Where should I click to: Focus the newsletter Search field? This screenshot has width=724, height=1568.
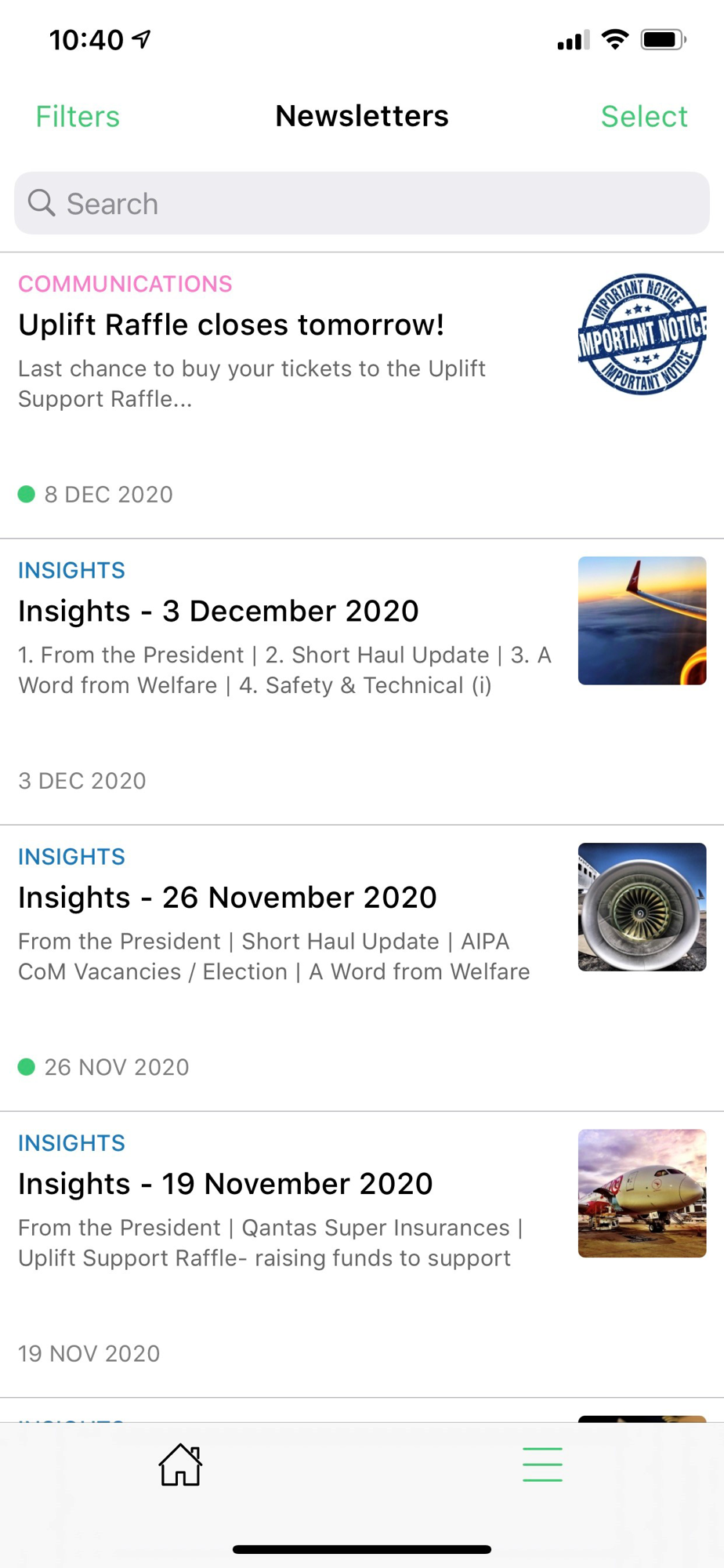click(x=362, y=204)
